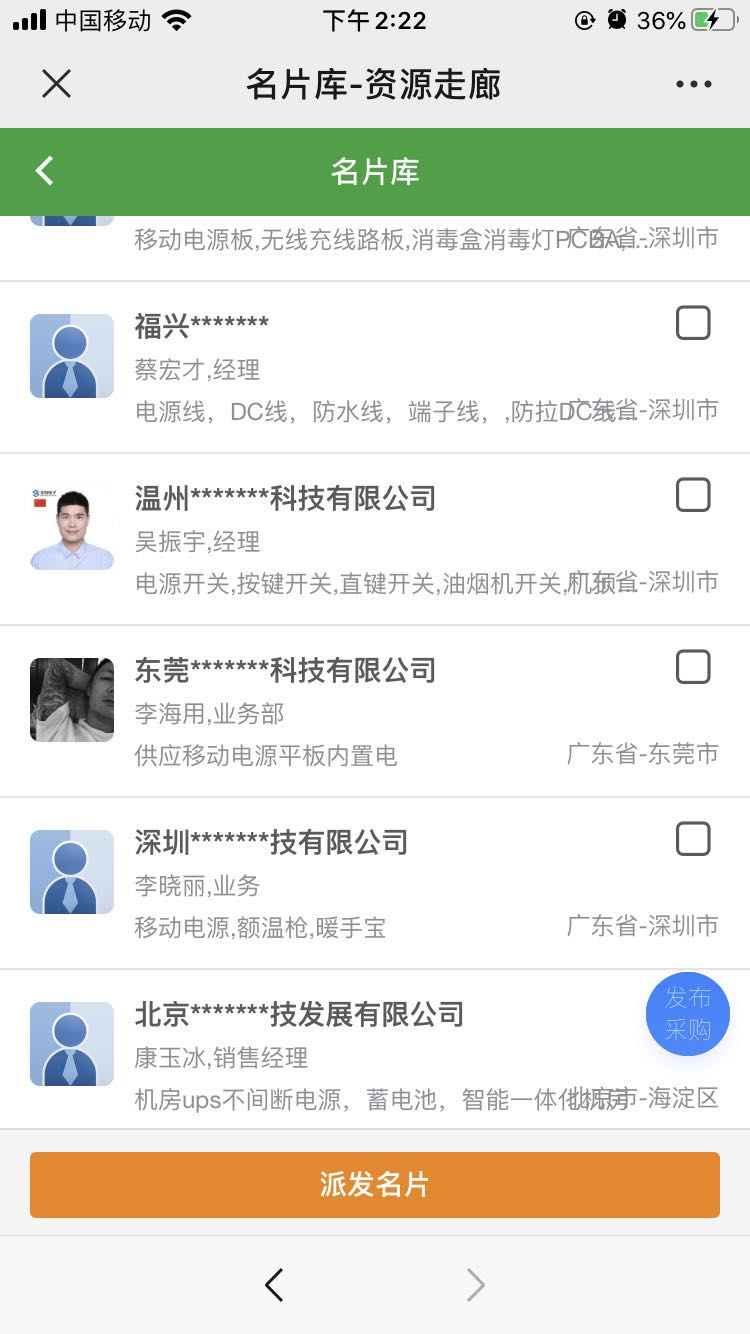The image size is (750, 1334).
Task: Open the three-dot overflow menu
Action: (693, 85)
